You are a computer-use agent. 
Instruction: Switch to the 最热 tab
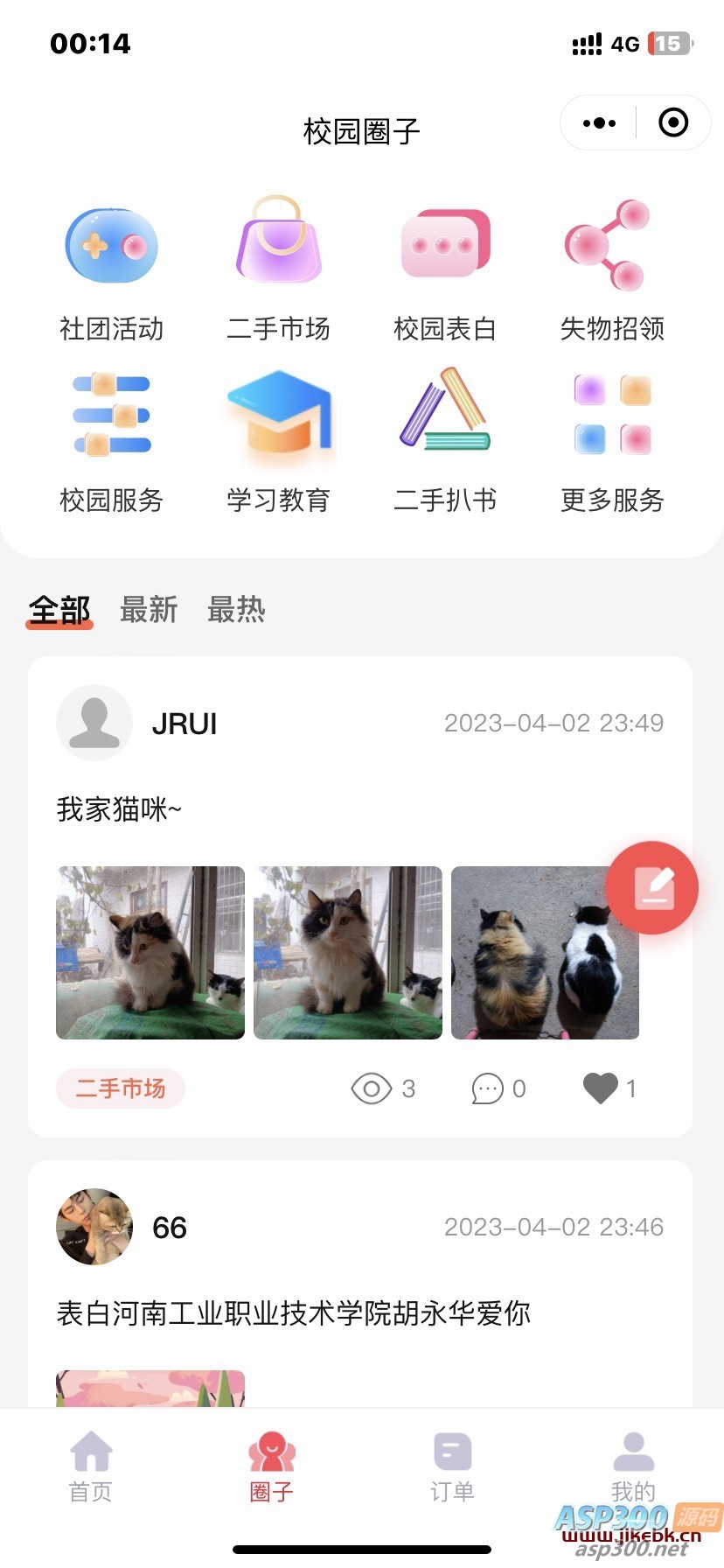click(x=236, y=609)
